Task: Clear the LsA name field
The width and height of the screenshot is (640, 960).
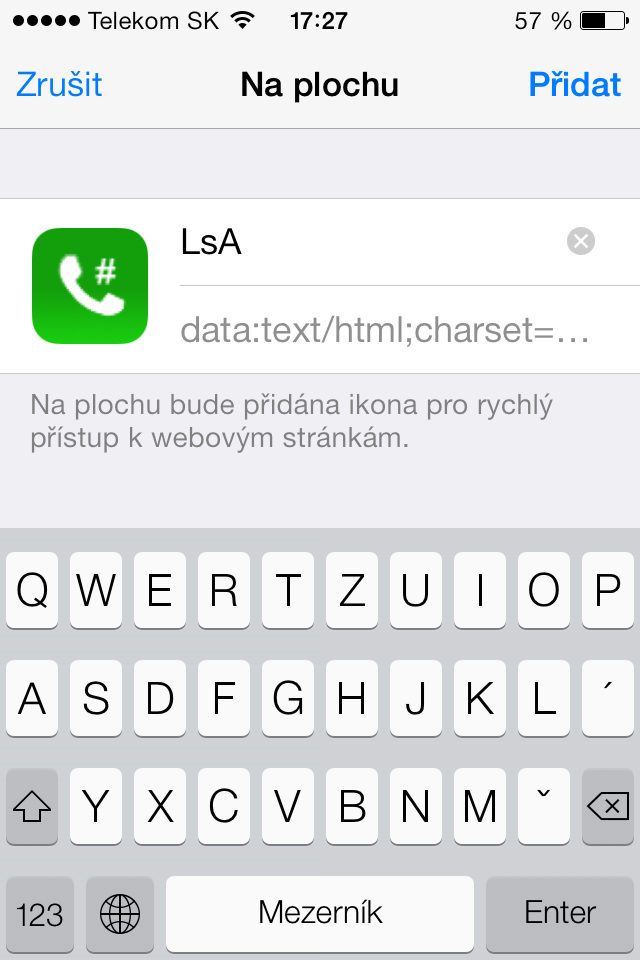Action: pos(580,241)
